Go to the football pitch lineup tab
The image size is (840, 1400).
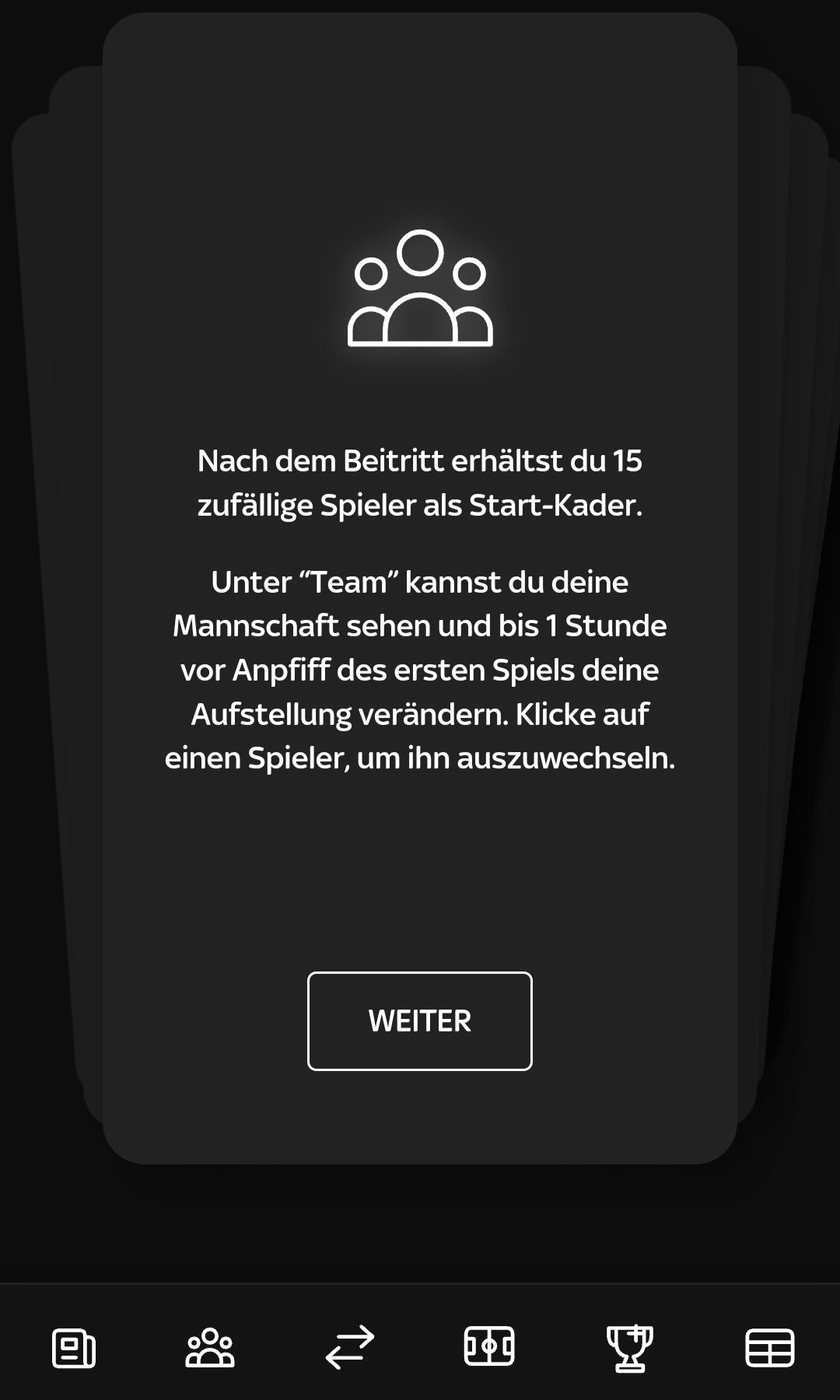(x=489, y=1346)
